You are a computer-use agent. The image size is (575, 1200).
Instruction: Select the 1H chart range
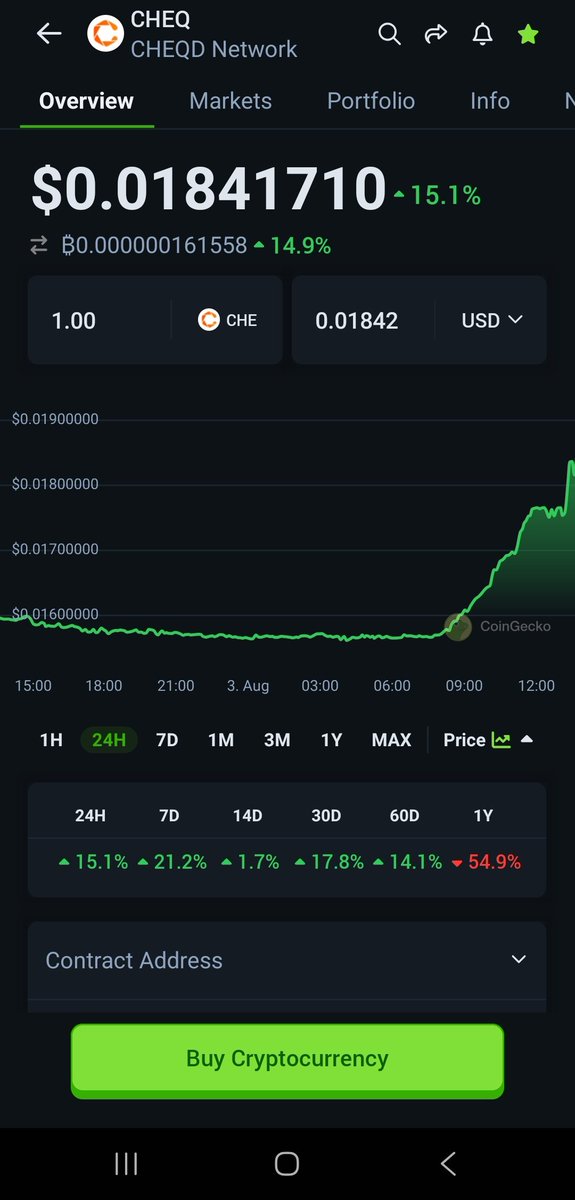(x=51, y=740)
